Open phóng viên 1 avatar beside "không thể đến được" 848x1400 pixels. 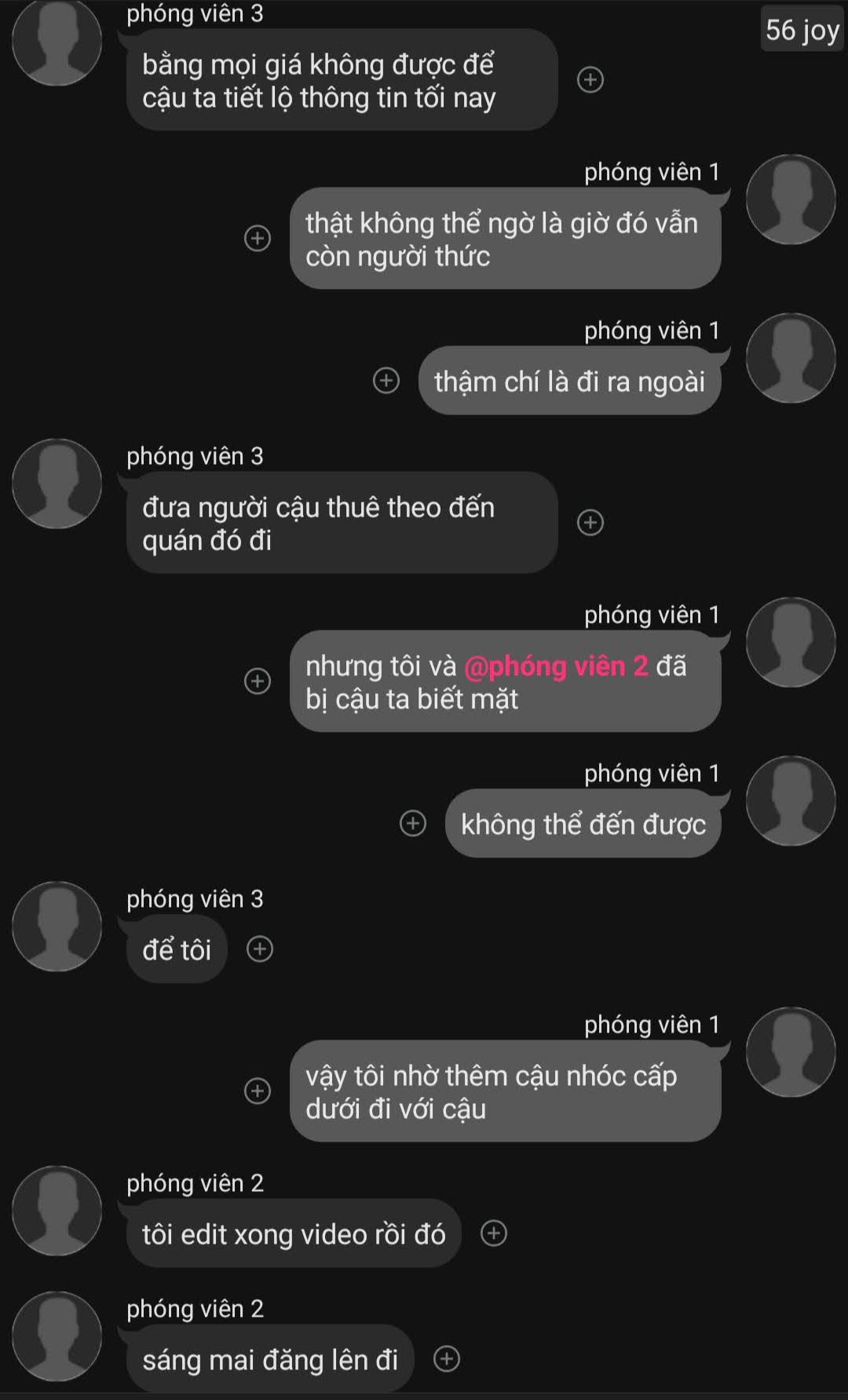click(791, 801)
